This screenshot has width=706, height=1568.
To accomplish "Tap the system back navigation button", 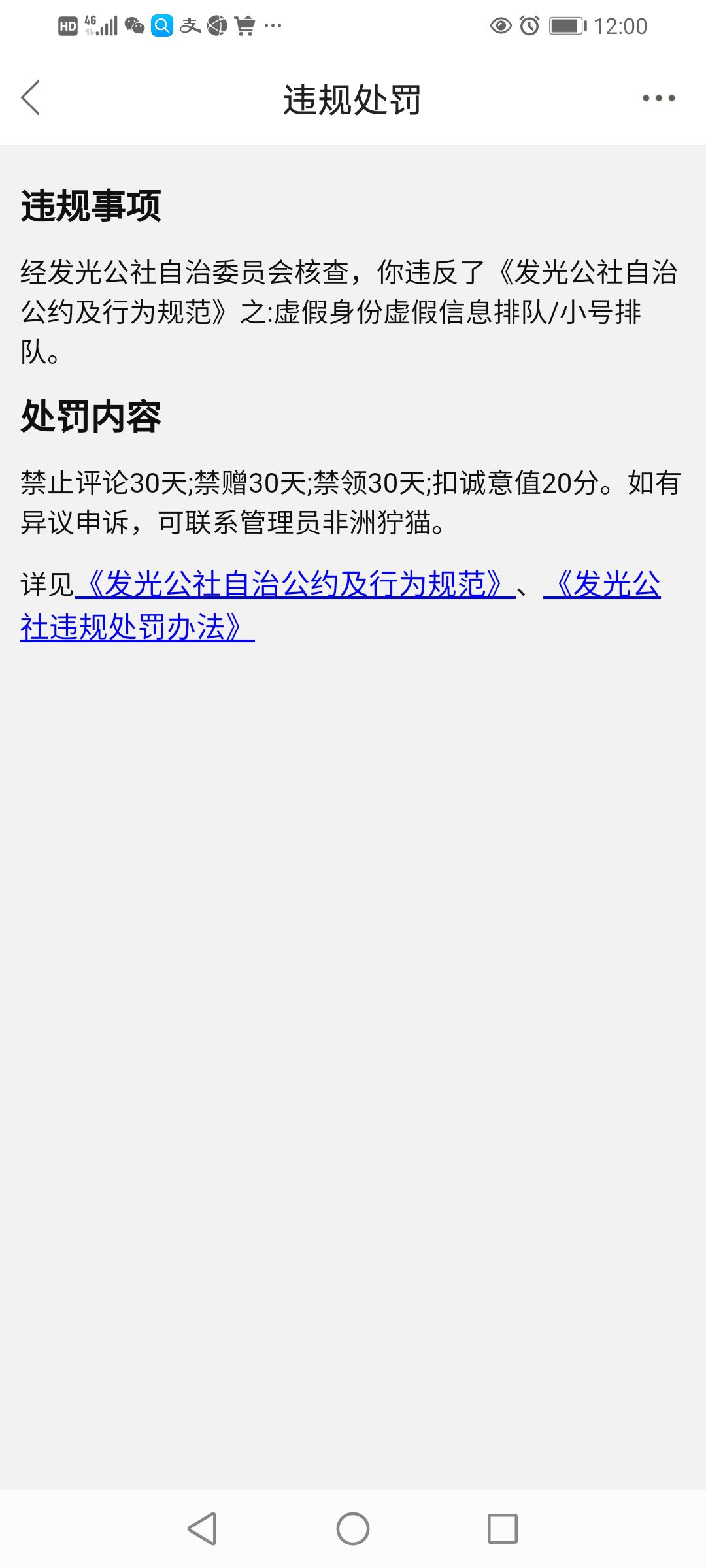I will pos(203,1529).
